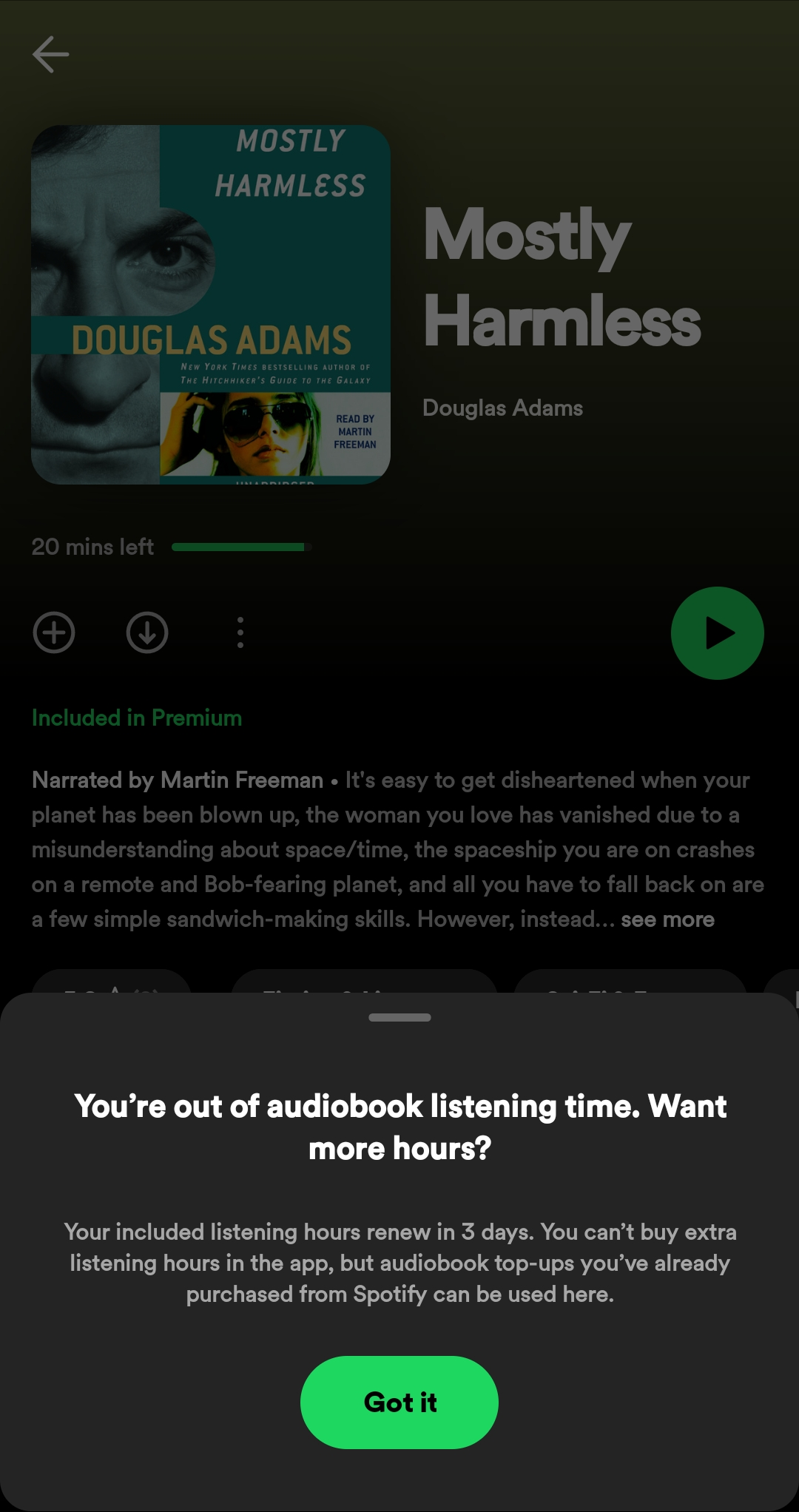Add audiobook to your library
This screenshot has width=799, height=1512.
tap(54, 632)
